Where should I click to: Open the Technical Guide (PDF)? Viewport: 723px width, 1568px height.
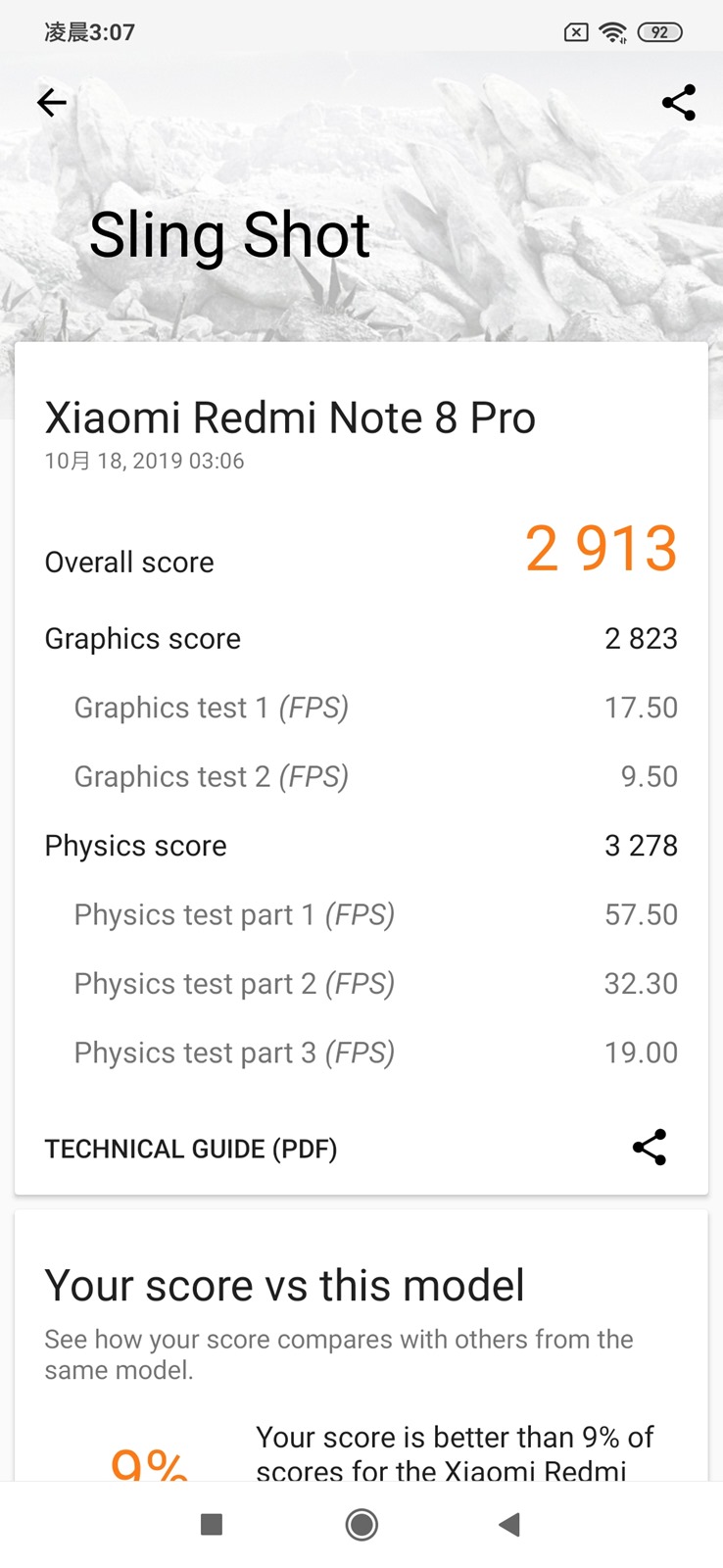pyautogui.click(x=191, y=1149)
